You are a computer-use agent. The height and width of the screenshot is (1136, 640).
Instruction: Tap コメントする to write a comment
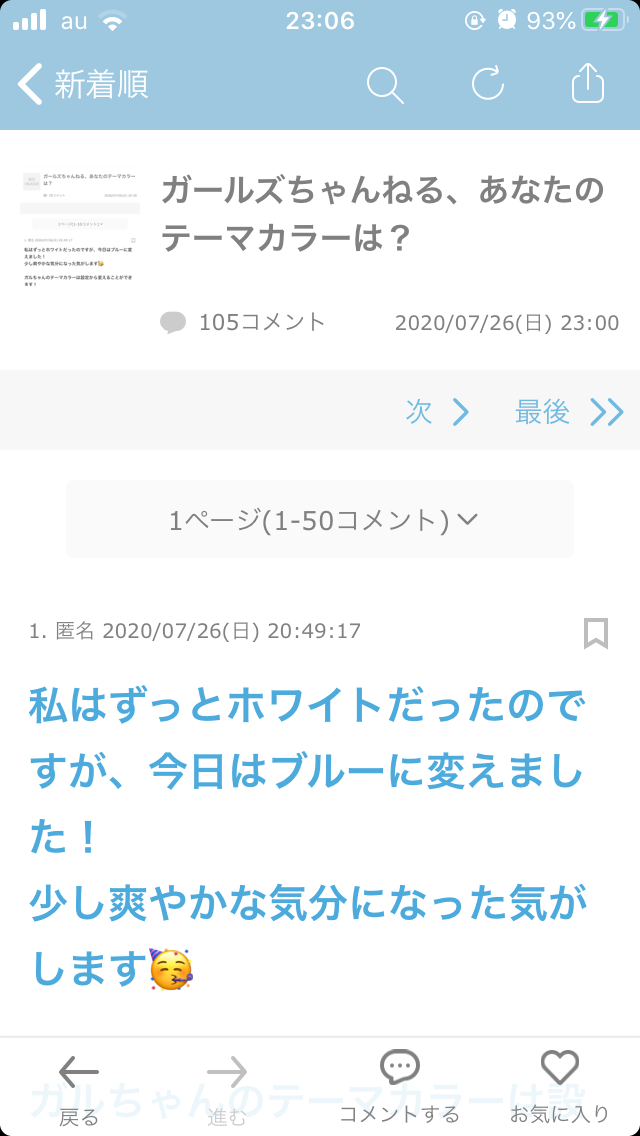pyautogui.click(x=399, y=1088)
